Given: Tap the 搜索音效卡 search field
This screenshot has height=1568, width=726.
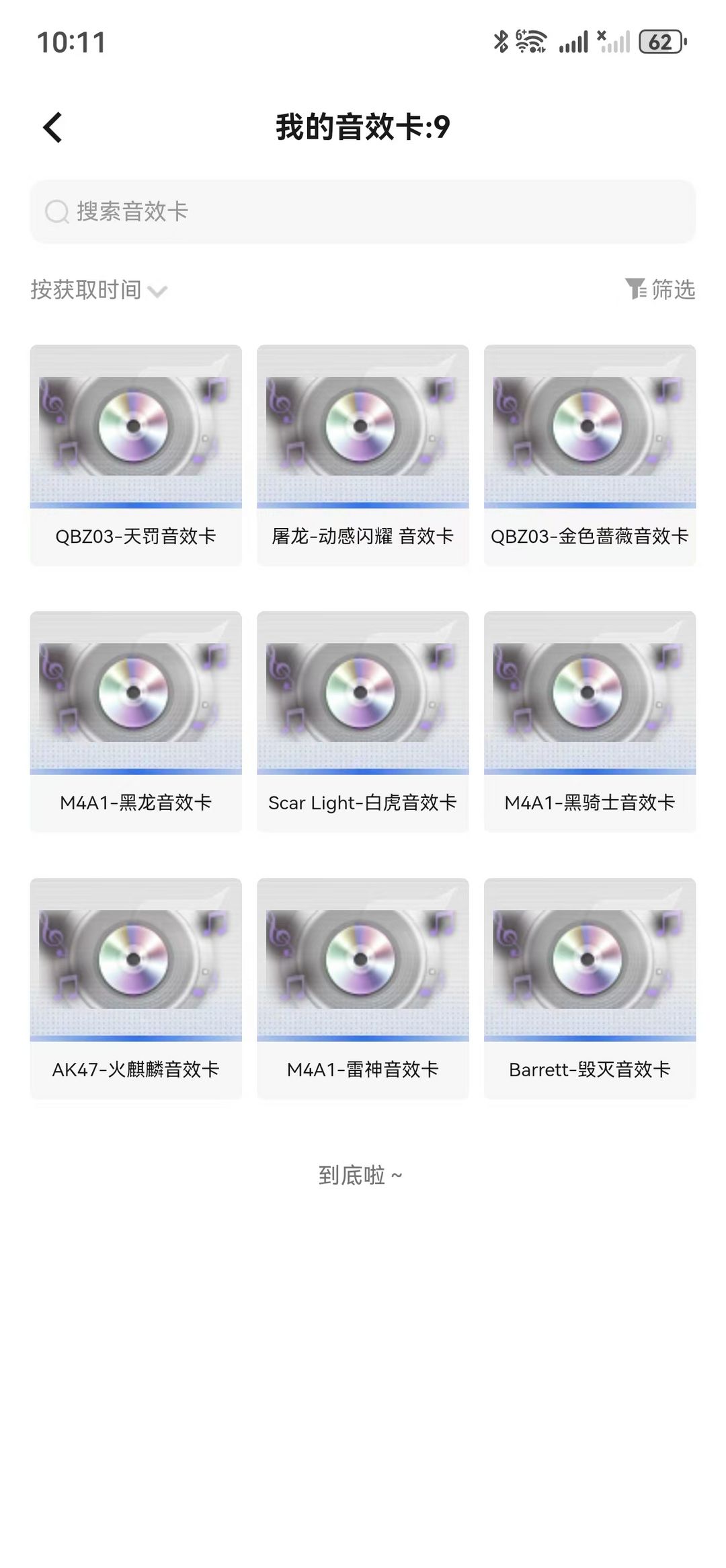Looking at the screenshot, I should (x=362, y=211).
